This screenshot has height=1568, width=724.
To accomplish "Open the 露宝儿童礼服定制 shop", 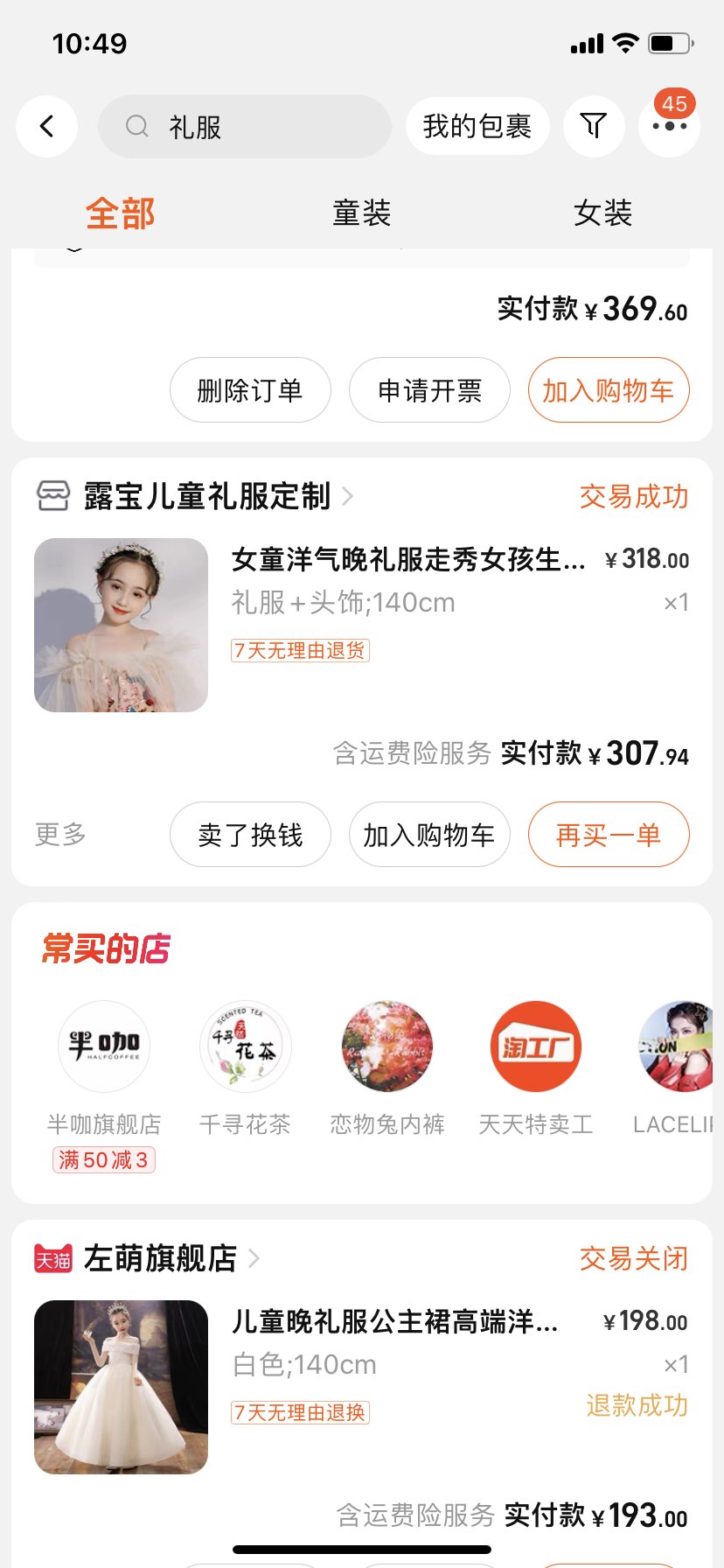I will click(x=206, y=496).
